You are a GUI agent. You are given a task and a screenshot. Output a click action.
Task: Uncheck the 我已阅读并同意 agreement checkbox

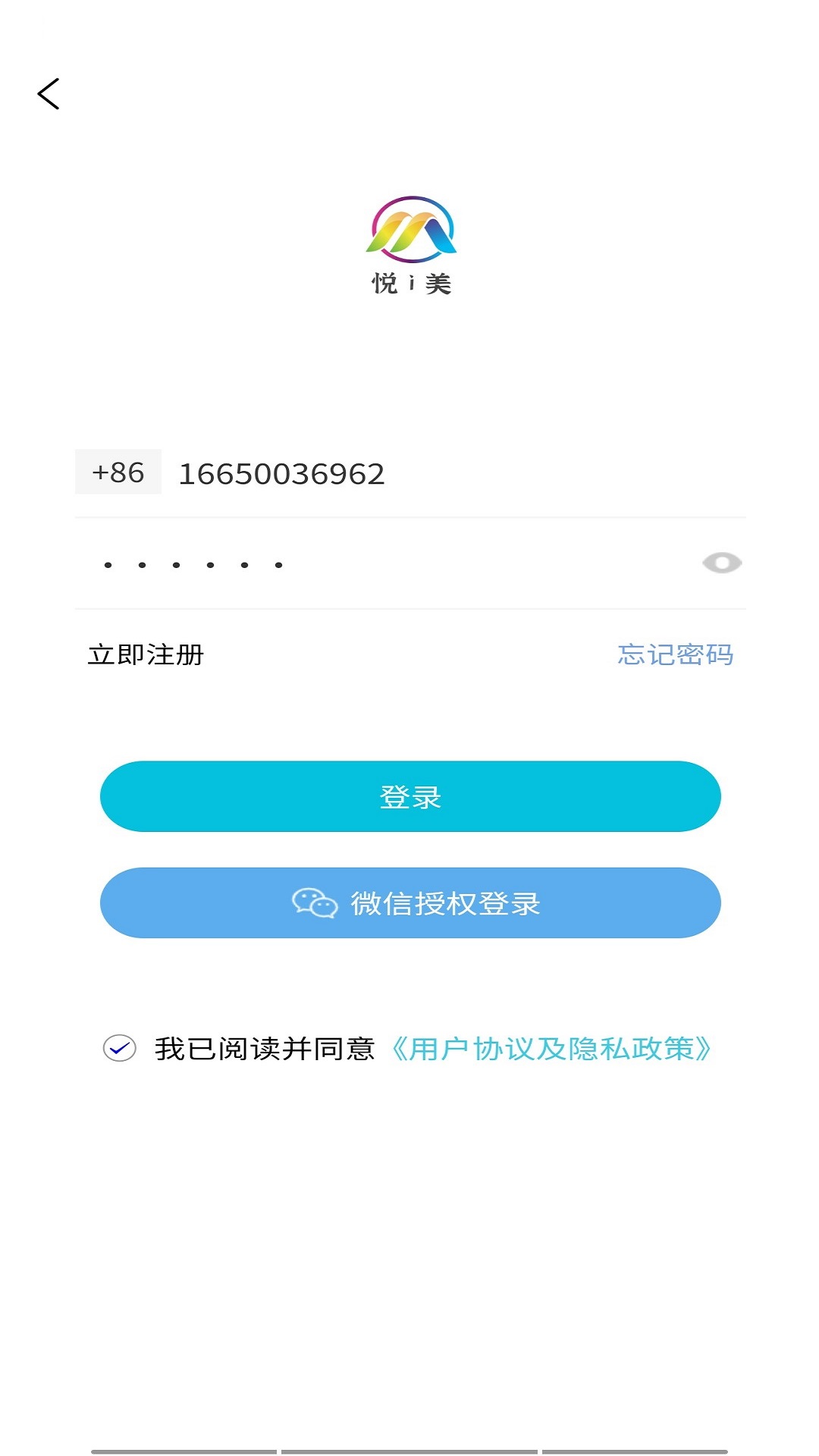[119, 1048]
